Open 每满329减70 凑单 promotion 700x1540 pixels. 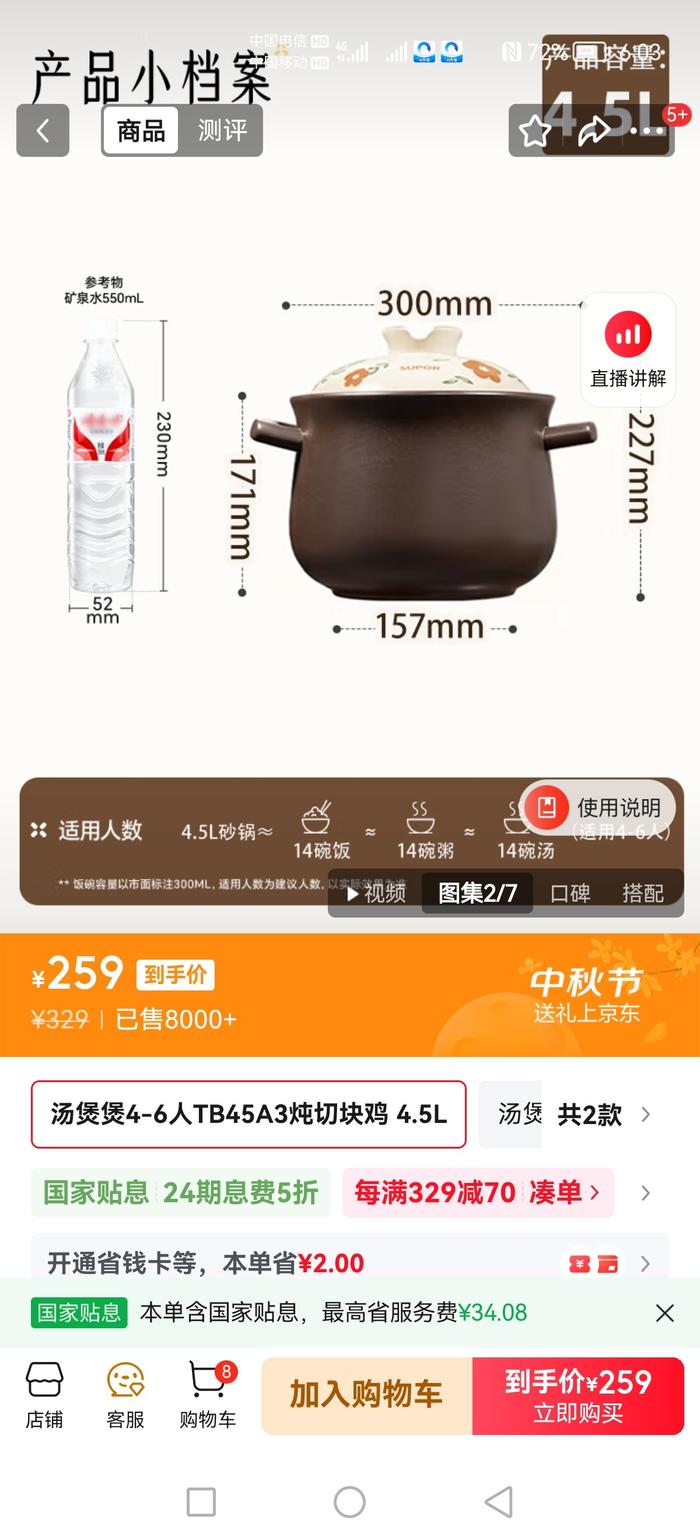pos(478,1192)
